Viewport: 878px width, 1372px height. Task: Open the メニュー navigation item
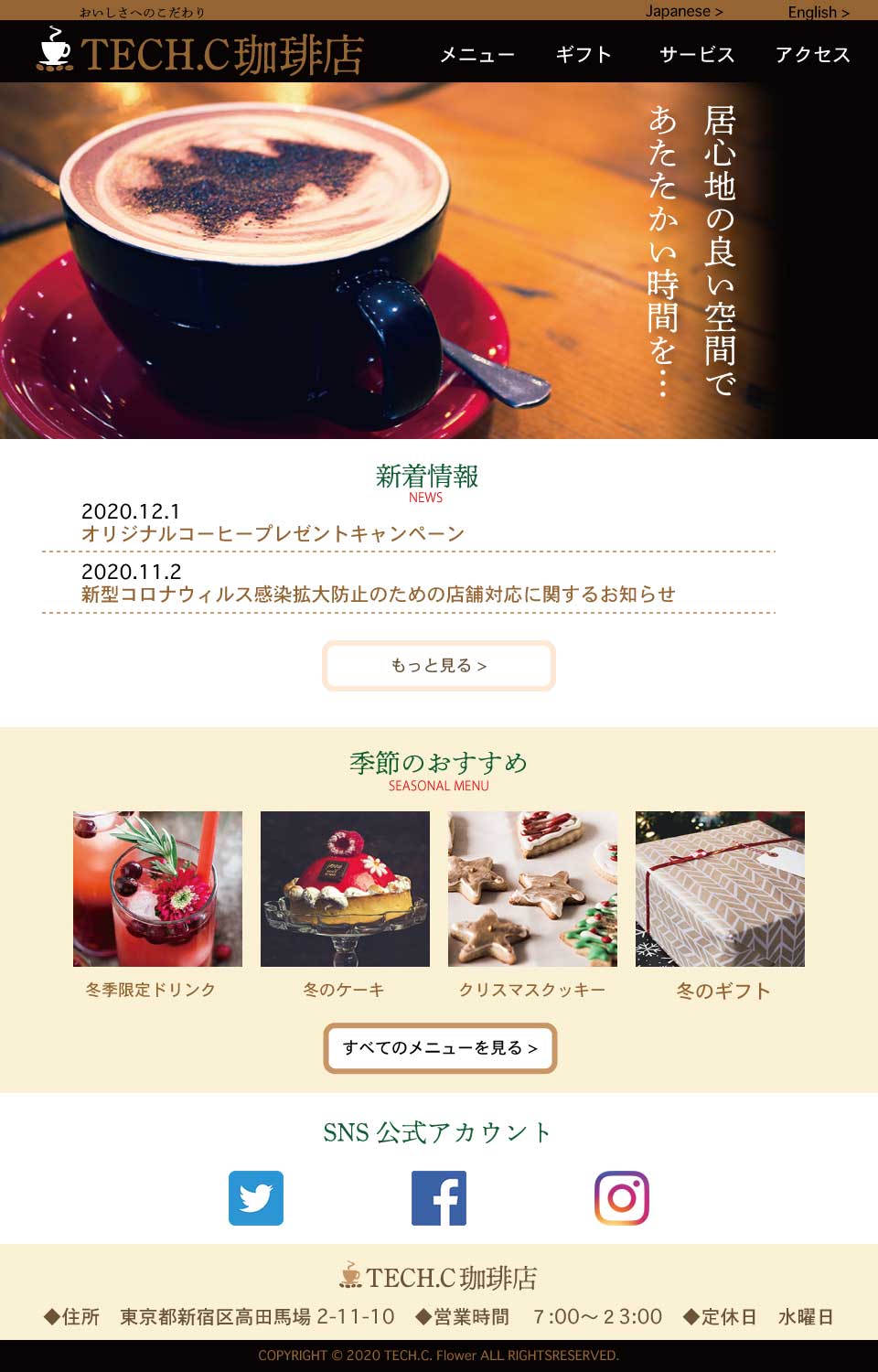(x=476, y=55)
